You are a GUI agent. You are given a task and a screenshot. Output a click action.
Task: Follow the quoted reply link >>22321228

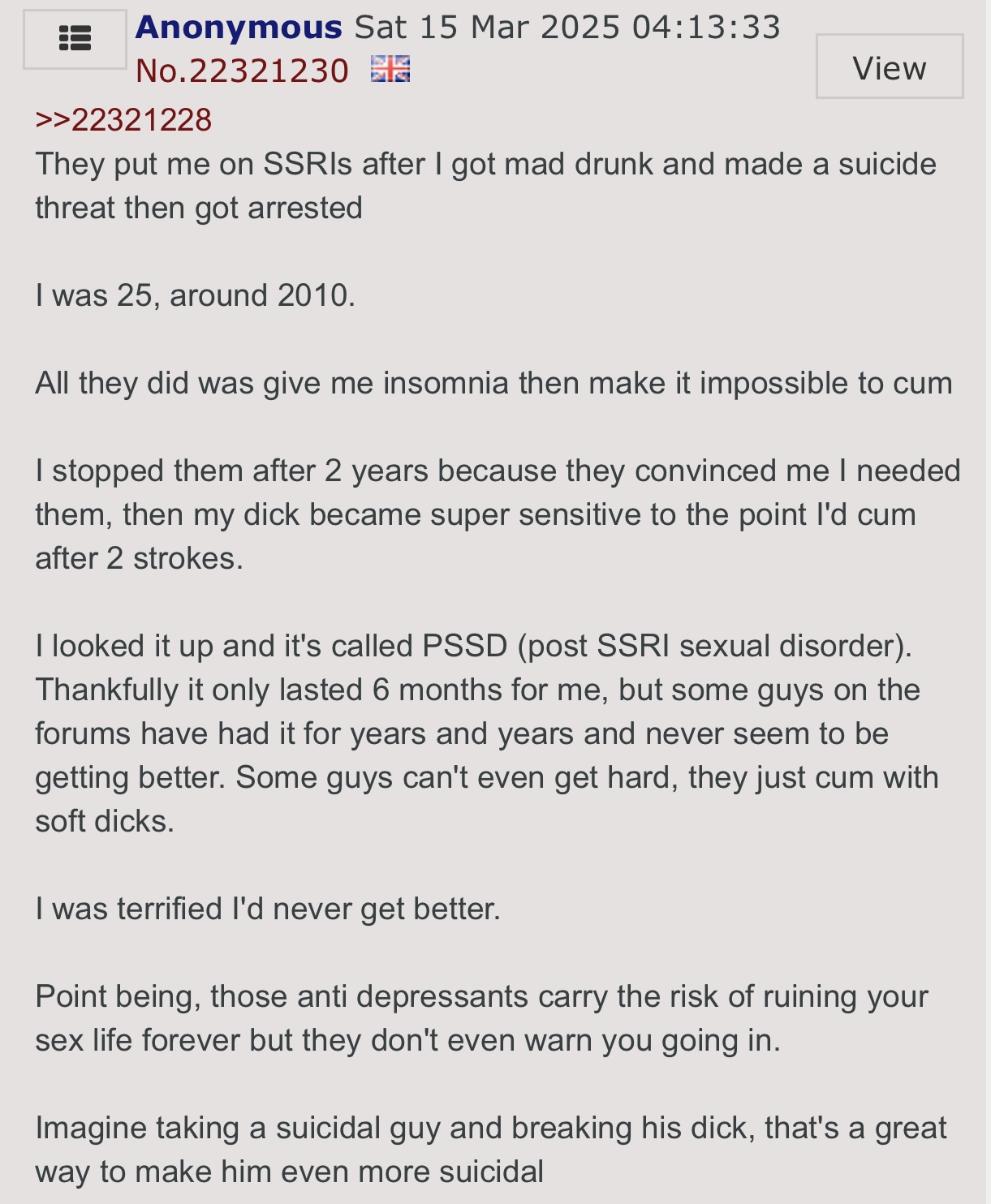123,120
